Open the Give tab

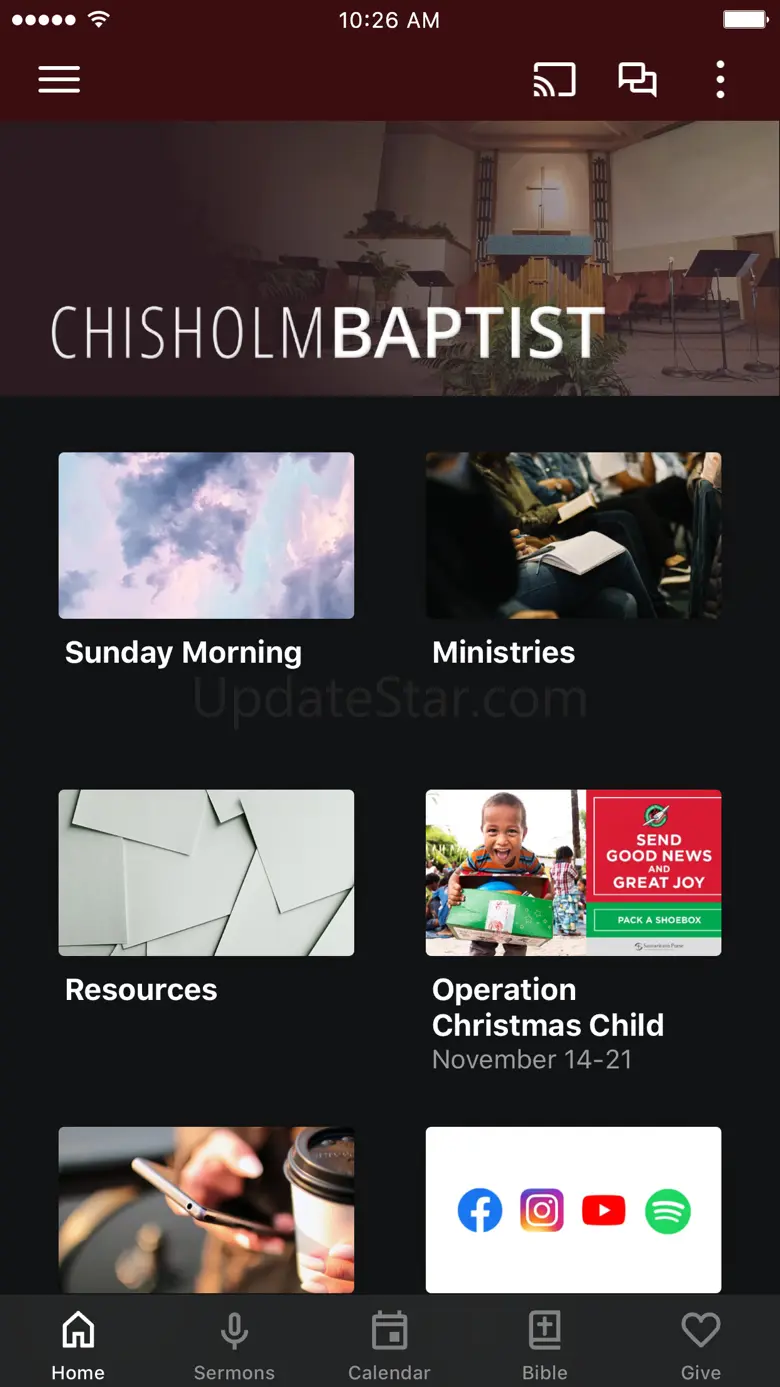click(700, 1345)
